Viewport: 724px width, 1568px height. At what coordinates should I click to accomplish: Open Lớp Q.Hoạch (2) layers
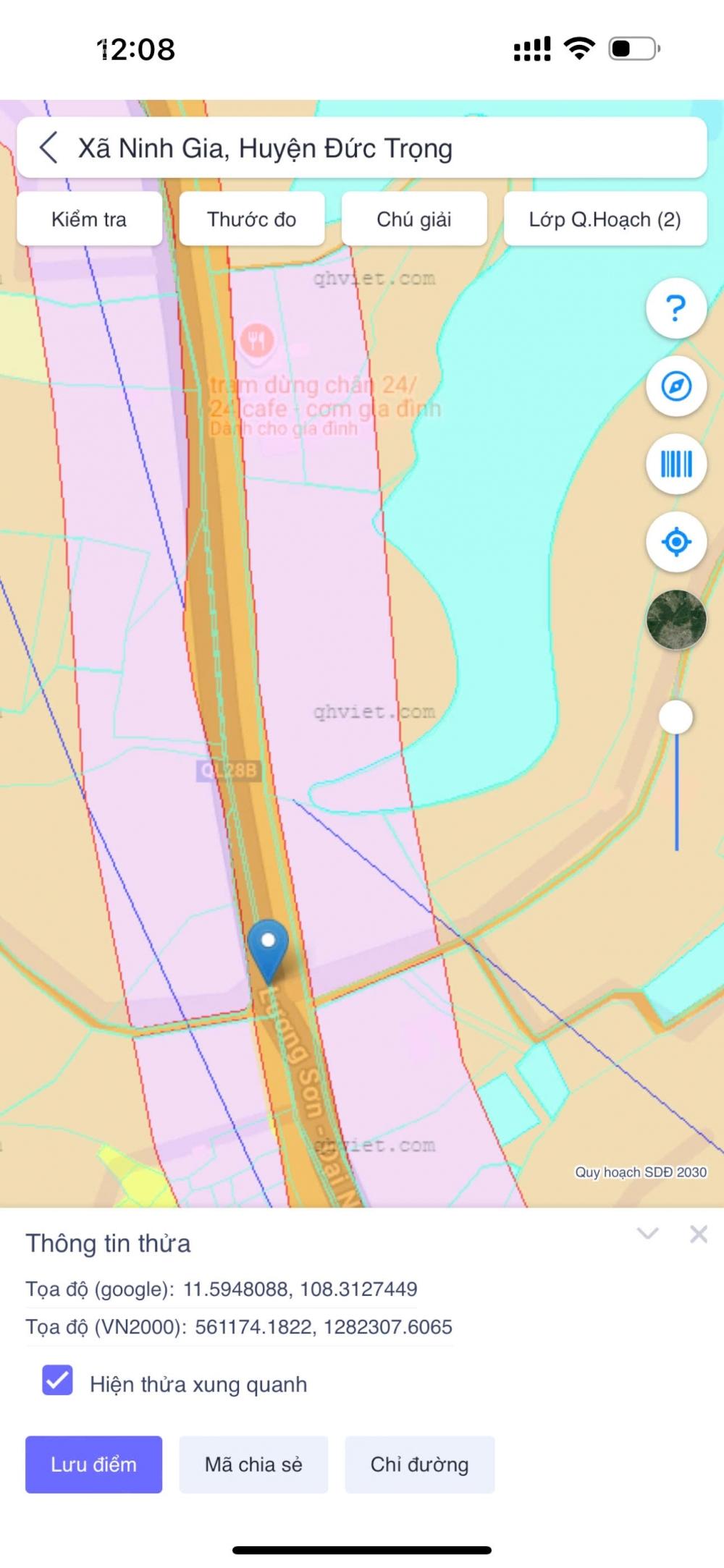tap(605, 219)
